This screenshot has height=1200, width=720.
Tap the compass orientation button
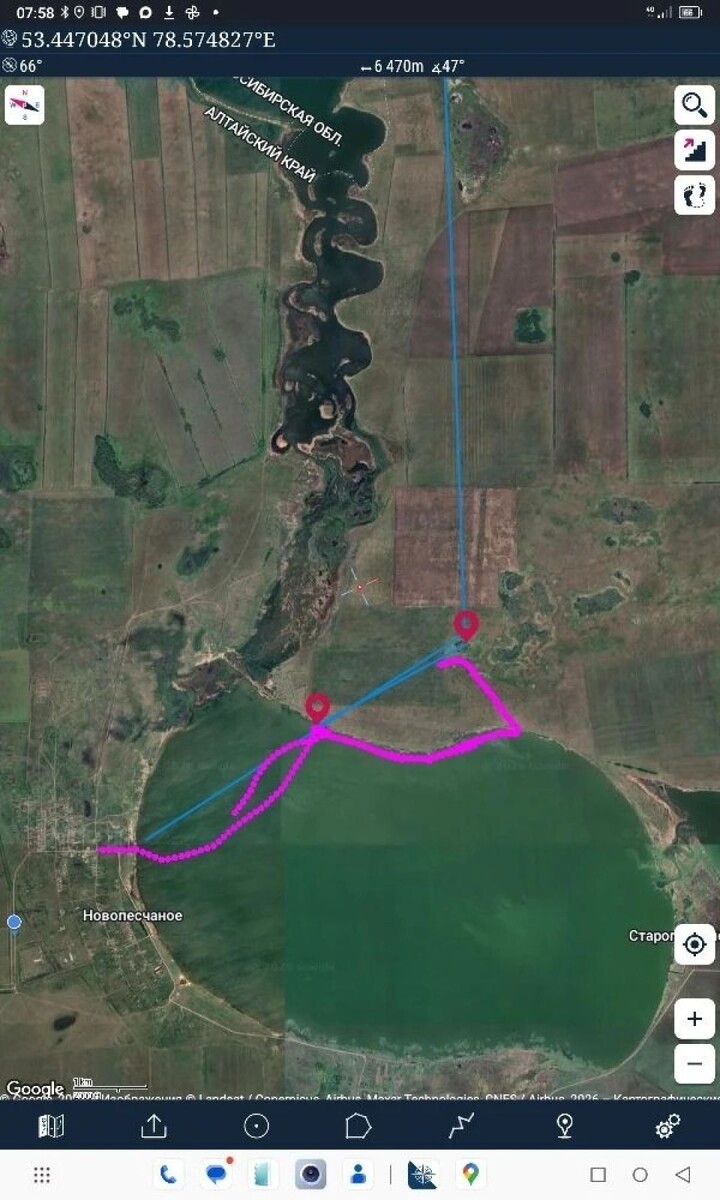24,105
